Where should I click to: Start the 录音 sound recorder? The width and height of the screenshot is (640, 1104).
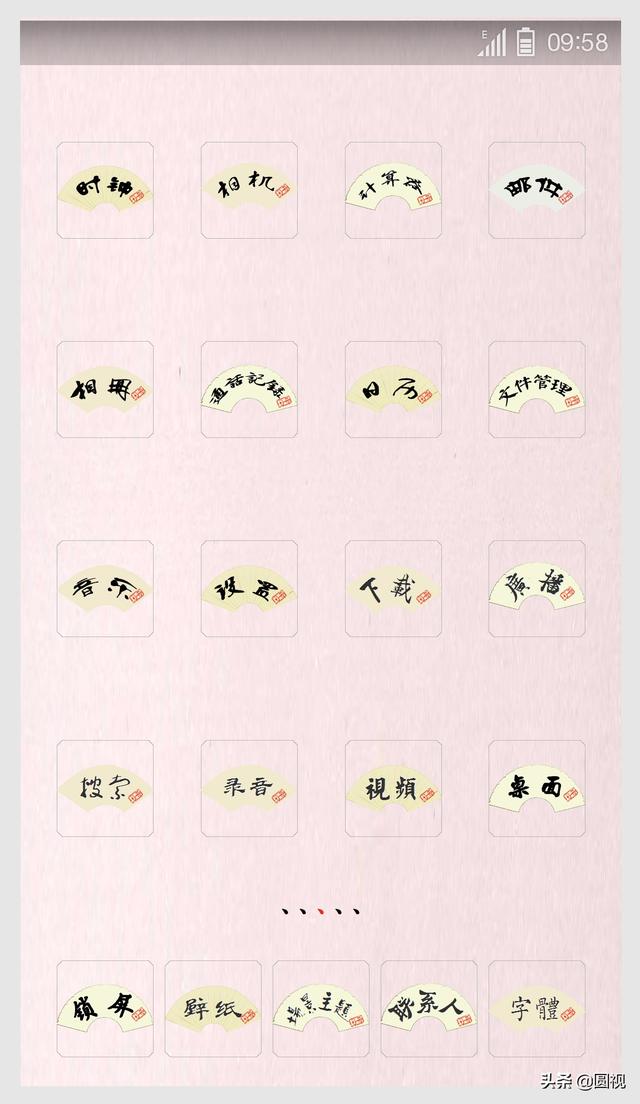[x=249, y=789]
